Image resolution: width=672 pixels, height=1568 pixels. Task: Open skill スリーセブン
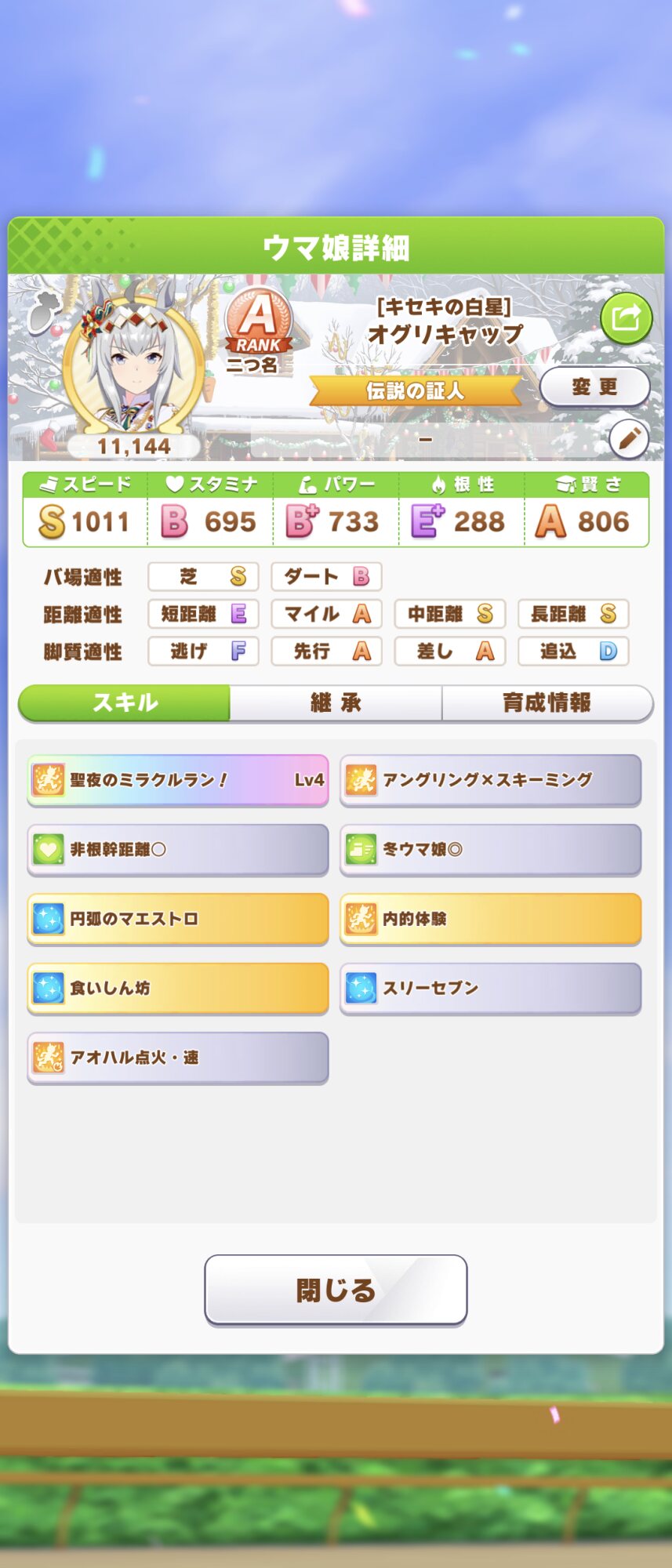click(x=490, y=988)
